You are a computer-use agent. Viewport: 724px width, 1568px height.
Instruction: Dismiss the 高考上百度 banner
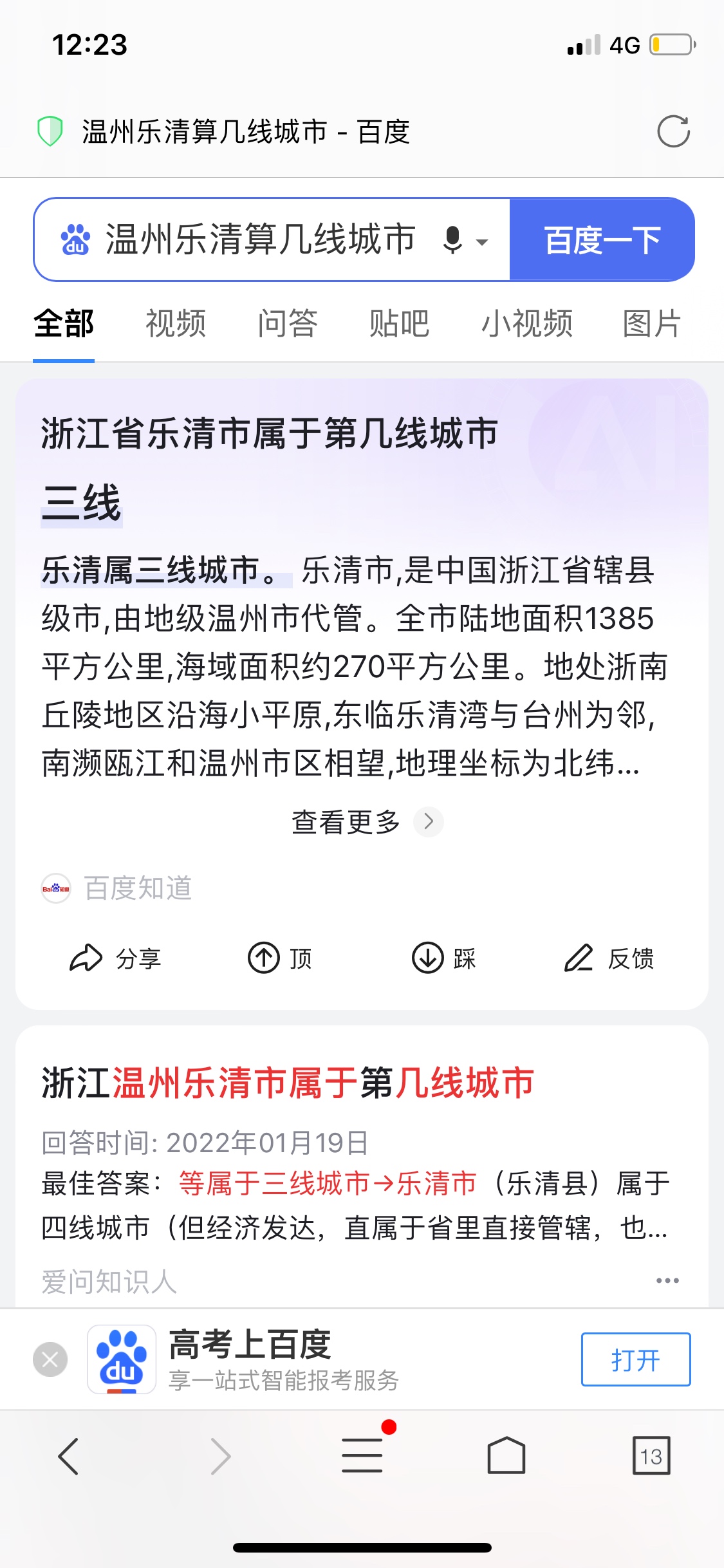[50, 1359]
